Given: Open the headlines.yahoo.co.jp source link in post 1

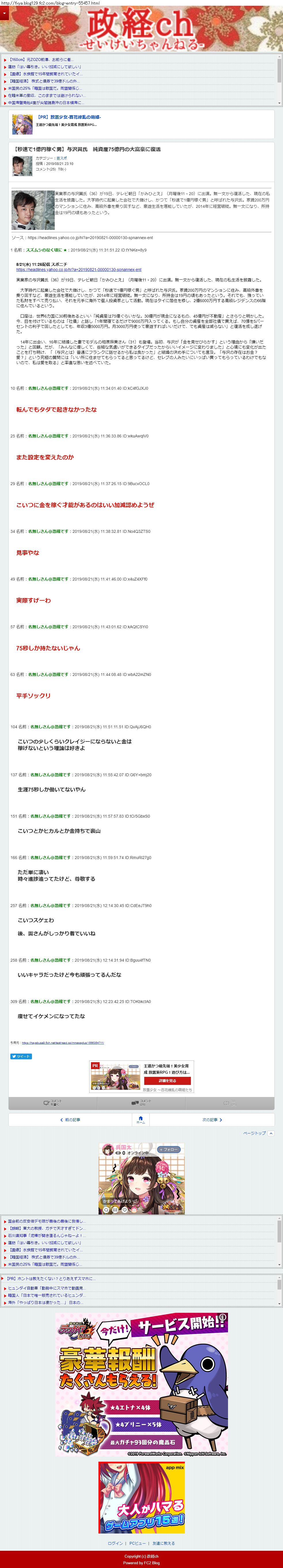Looking at the screenshot, I should [79, 270].
